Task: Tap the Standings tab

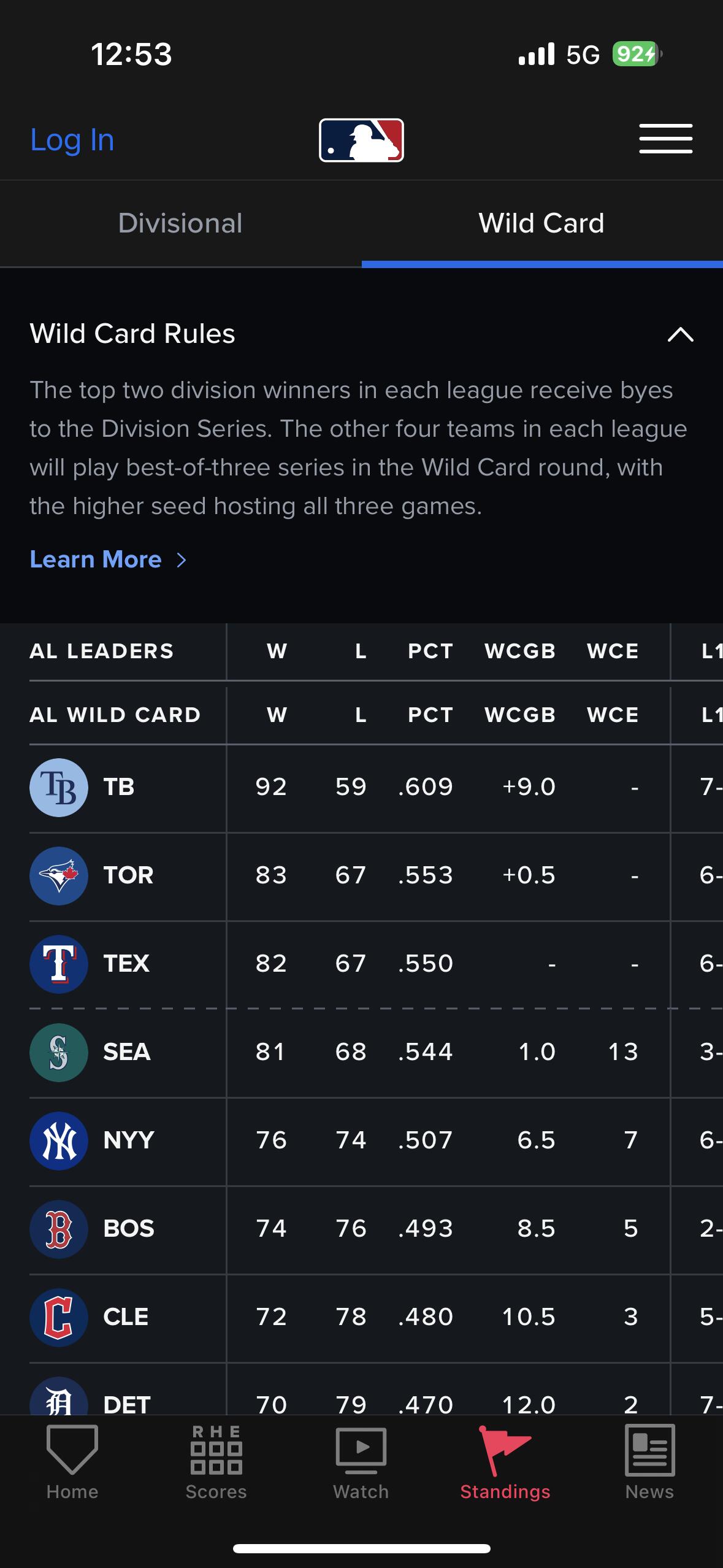Action: [505, 1462]
